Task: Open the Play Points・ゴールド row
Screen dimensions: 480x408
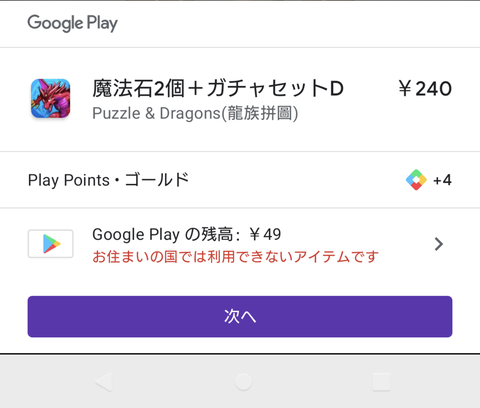Action: click(x=240, y=180)
